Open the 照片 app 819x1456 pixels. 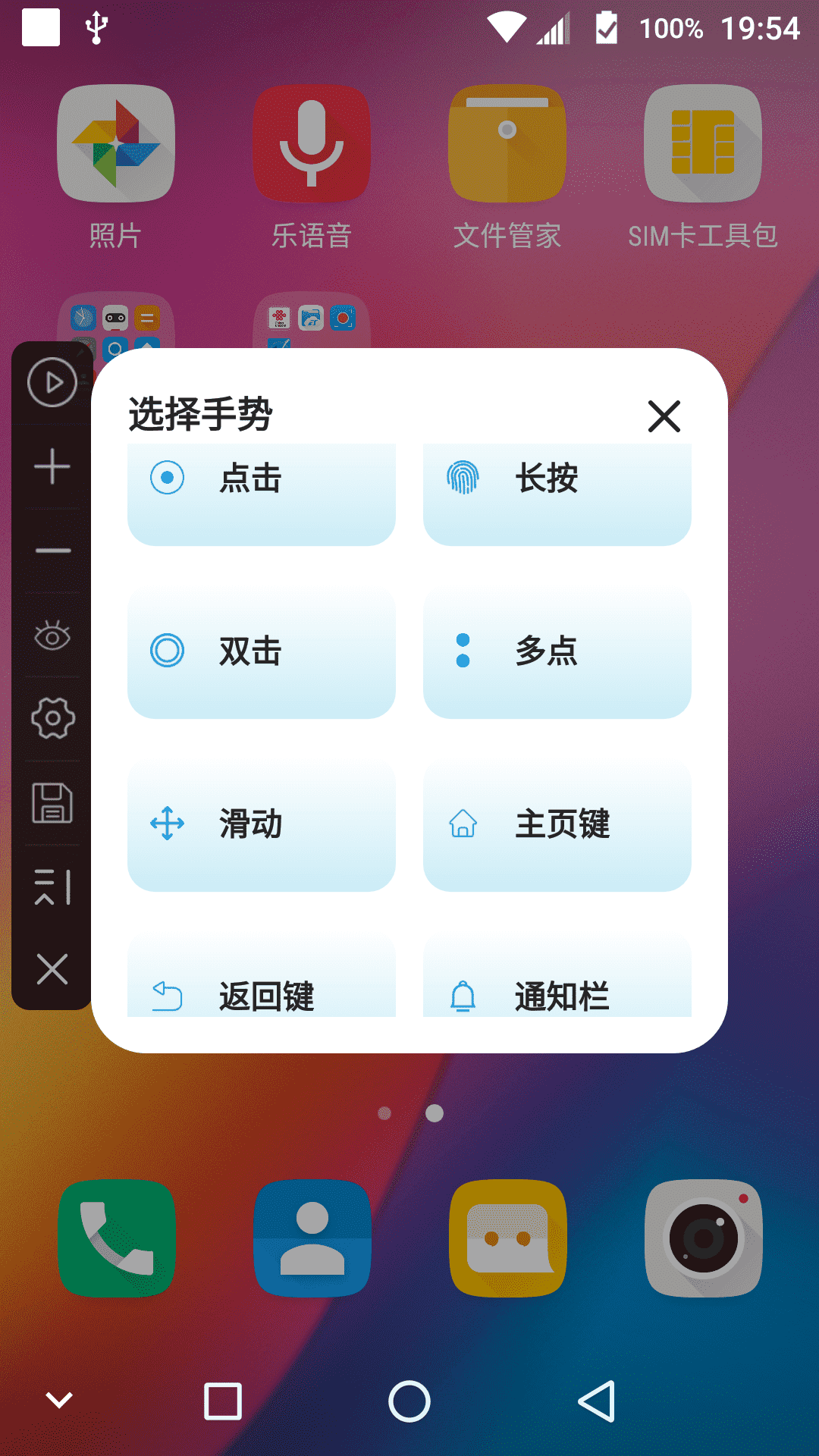pos(116,168)
